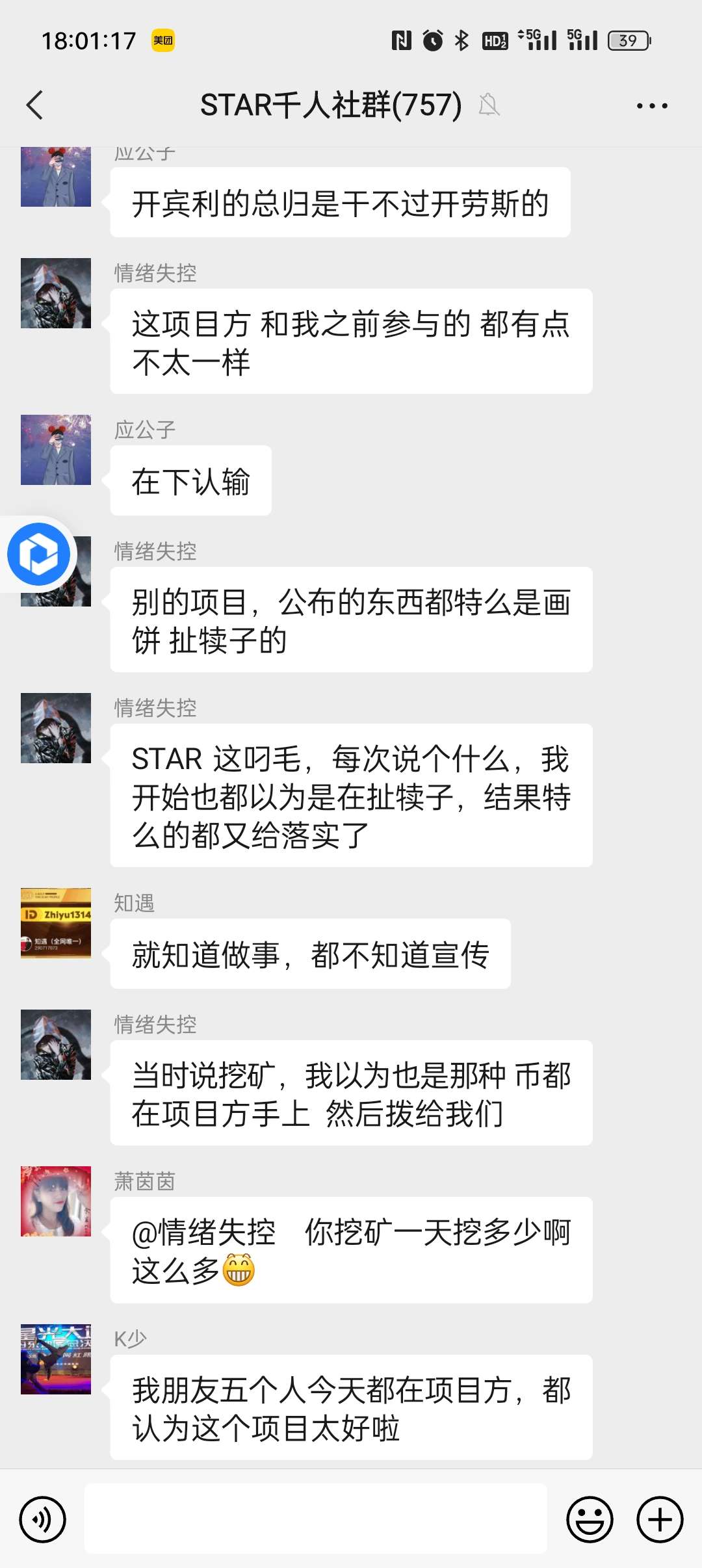The image size is (702, 1568).
Task: Switch to voice message input
Action: pos(42,1519)
